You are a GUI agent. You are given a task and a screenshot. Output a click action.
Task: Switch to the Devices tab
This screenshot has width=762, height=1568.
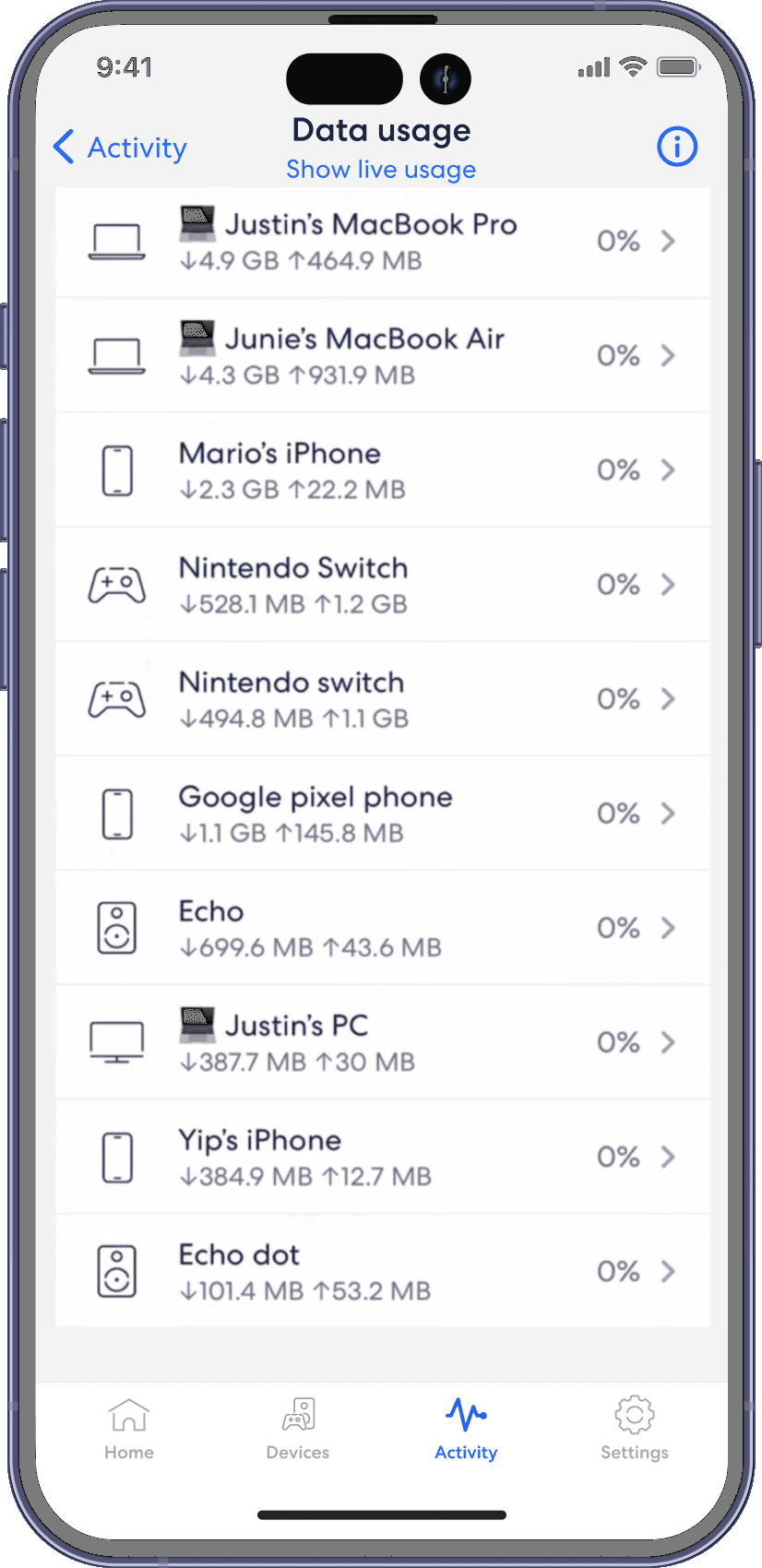coord(297,1428)
